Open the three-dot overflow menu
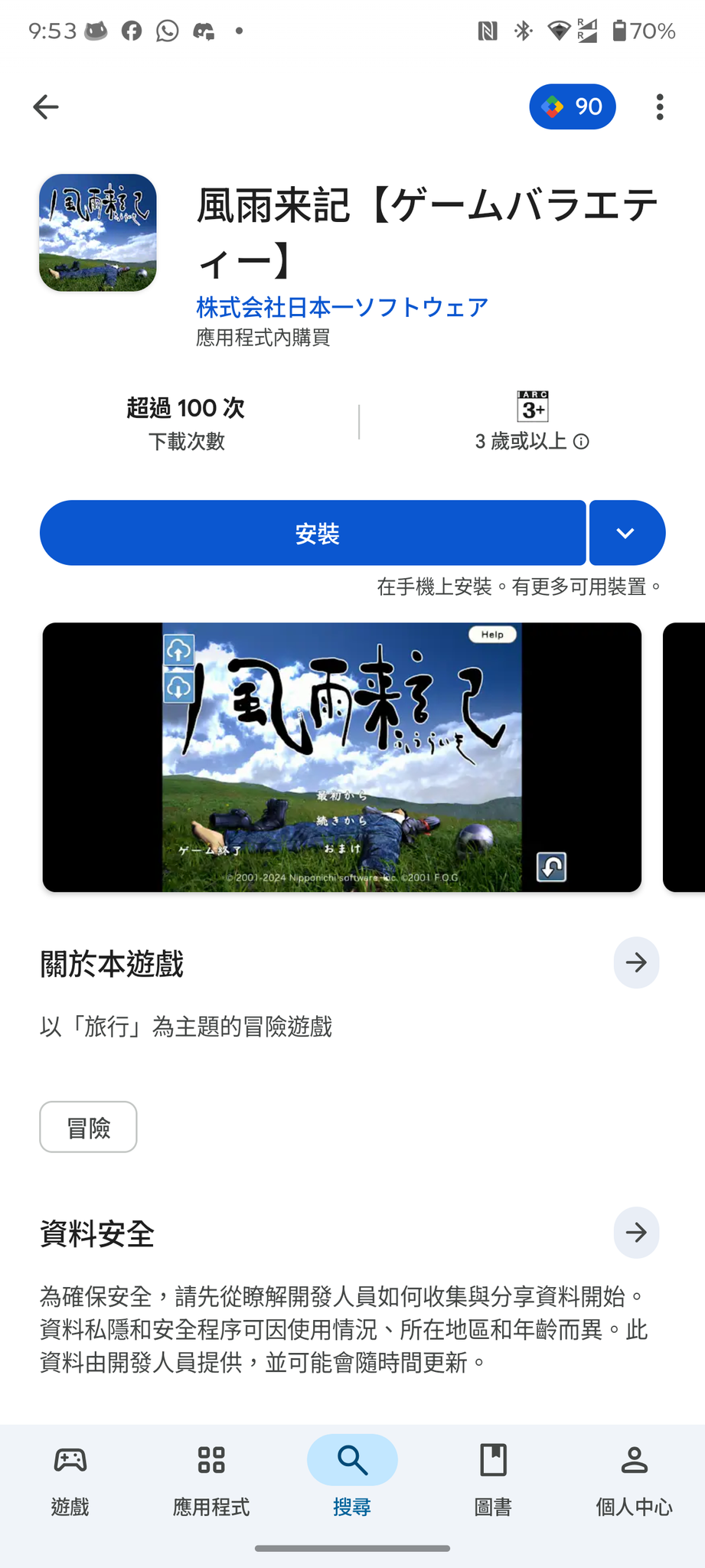Viewport: 705px width, 1568px height. [x=659, y=107]
